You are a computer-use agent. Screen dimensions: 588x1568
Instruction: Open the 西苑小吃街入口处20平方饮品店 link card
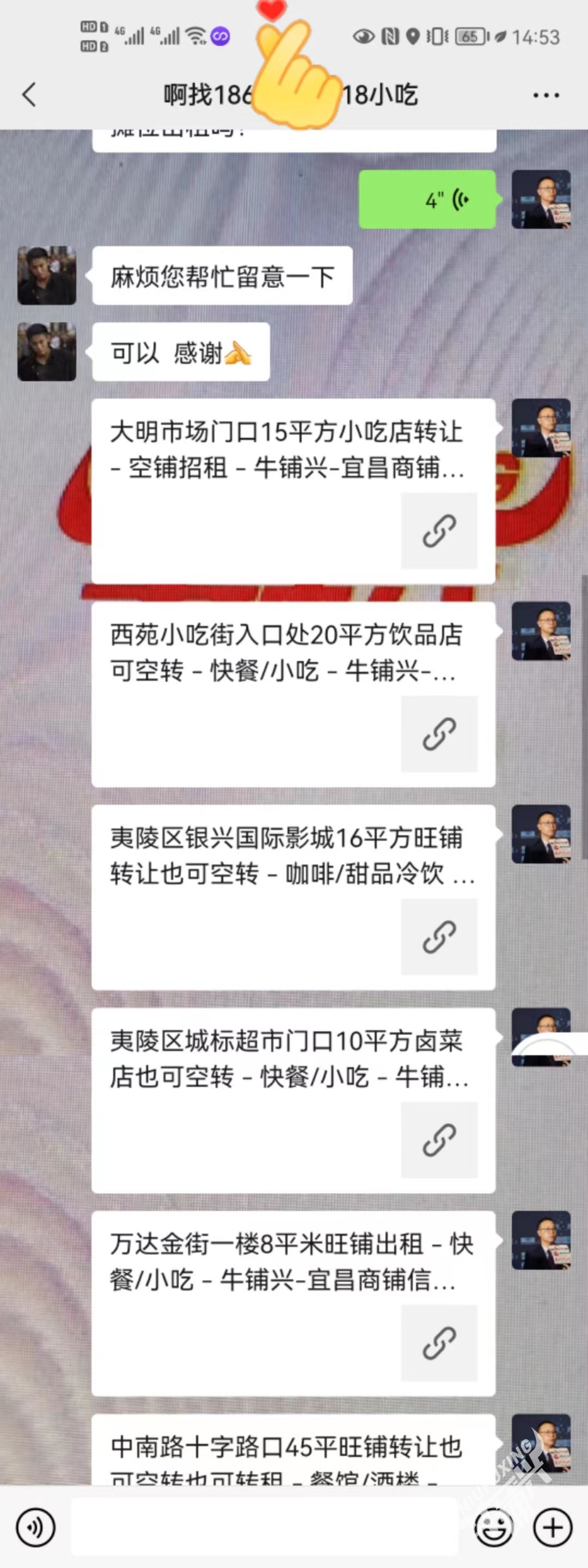click(x=293, y=694)
